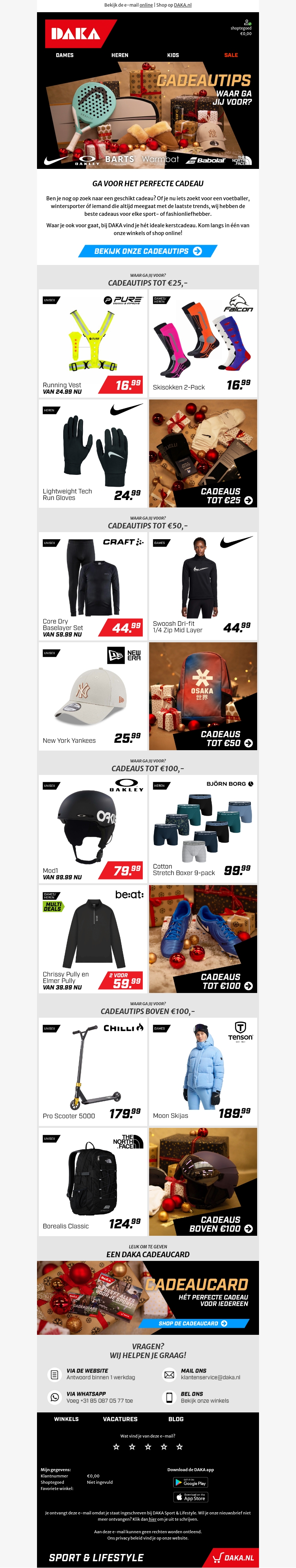Image resolution: width=296 pixels, height=1568 pixels.
Task: Open the SALE category
Action: [x=231, y=55]
